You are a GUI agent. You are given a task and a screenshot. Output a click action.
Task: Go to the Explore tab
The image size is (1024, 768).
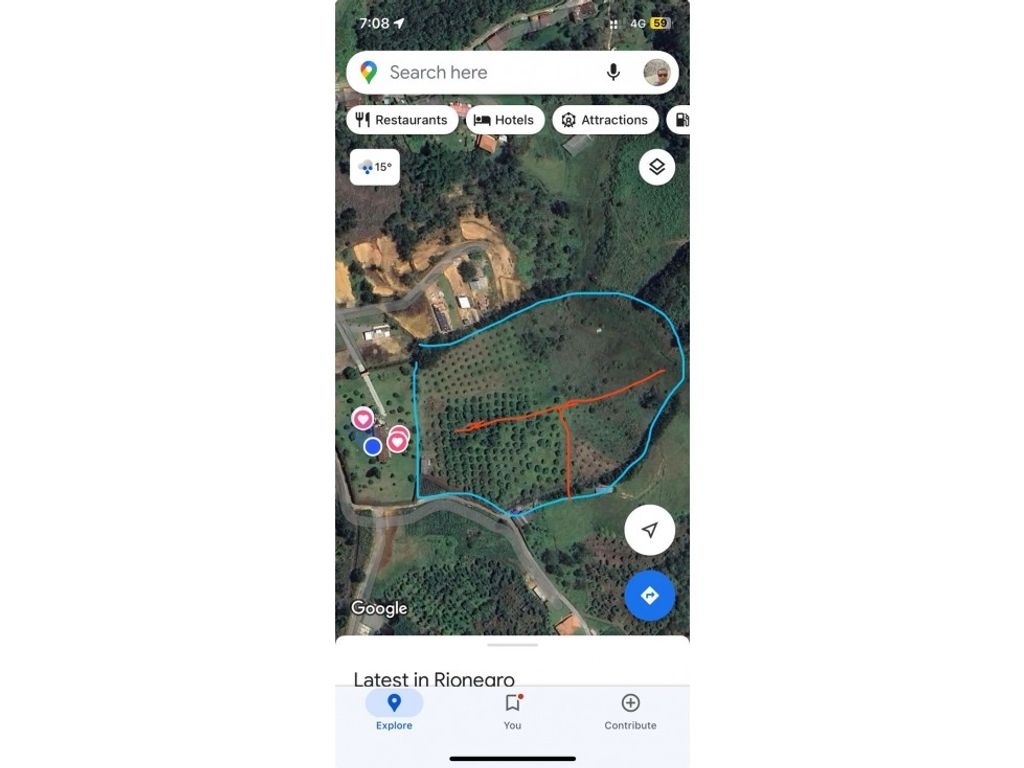click(394, 712)
